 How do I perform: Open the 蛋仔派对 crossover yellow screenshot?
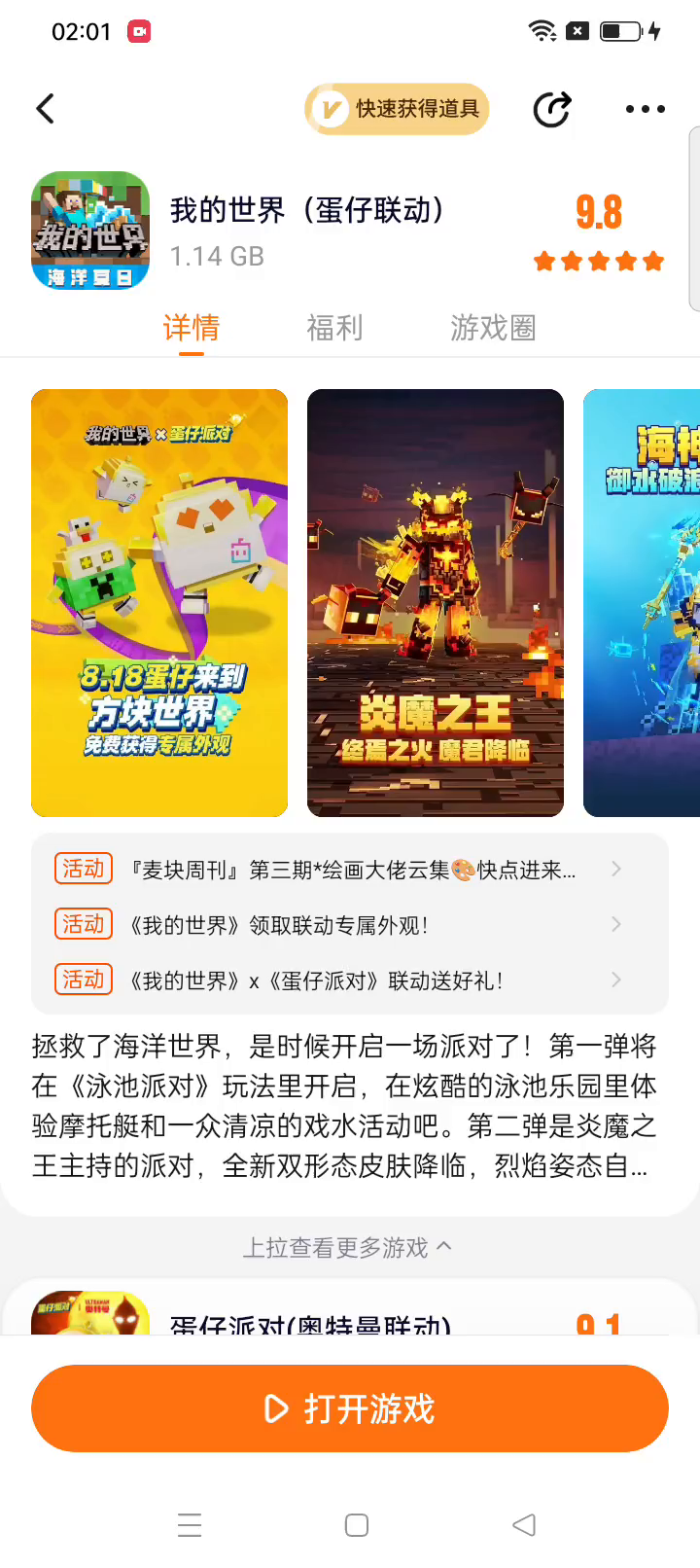(x=159, y=603)
